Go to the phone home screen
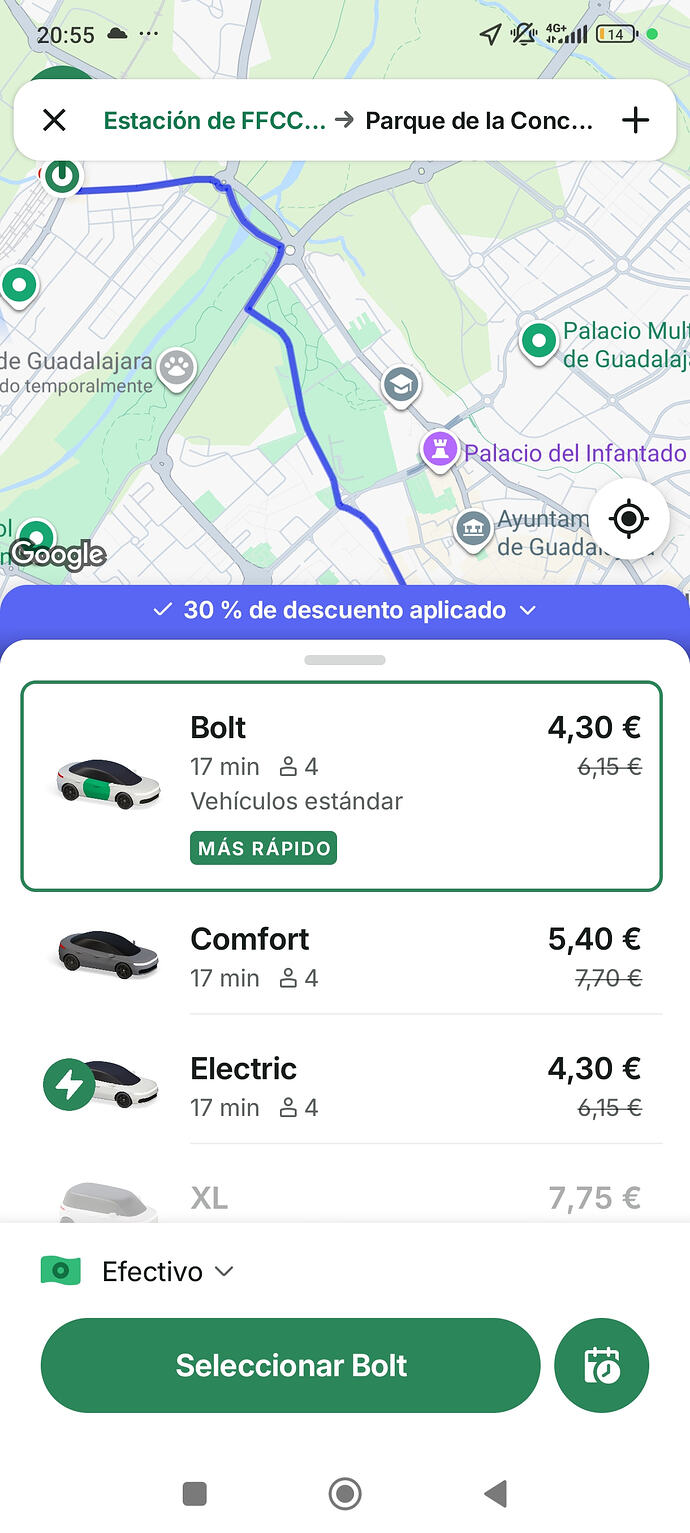This screenshot has width=690, height=1533. [345, 1494]
